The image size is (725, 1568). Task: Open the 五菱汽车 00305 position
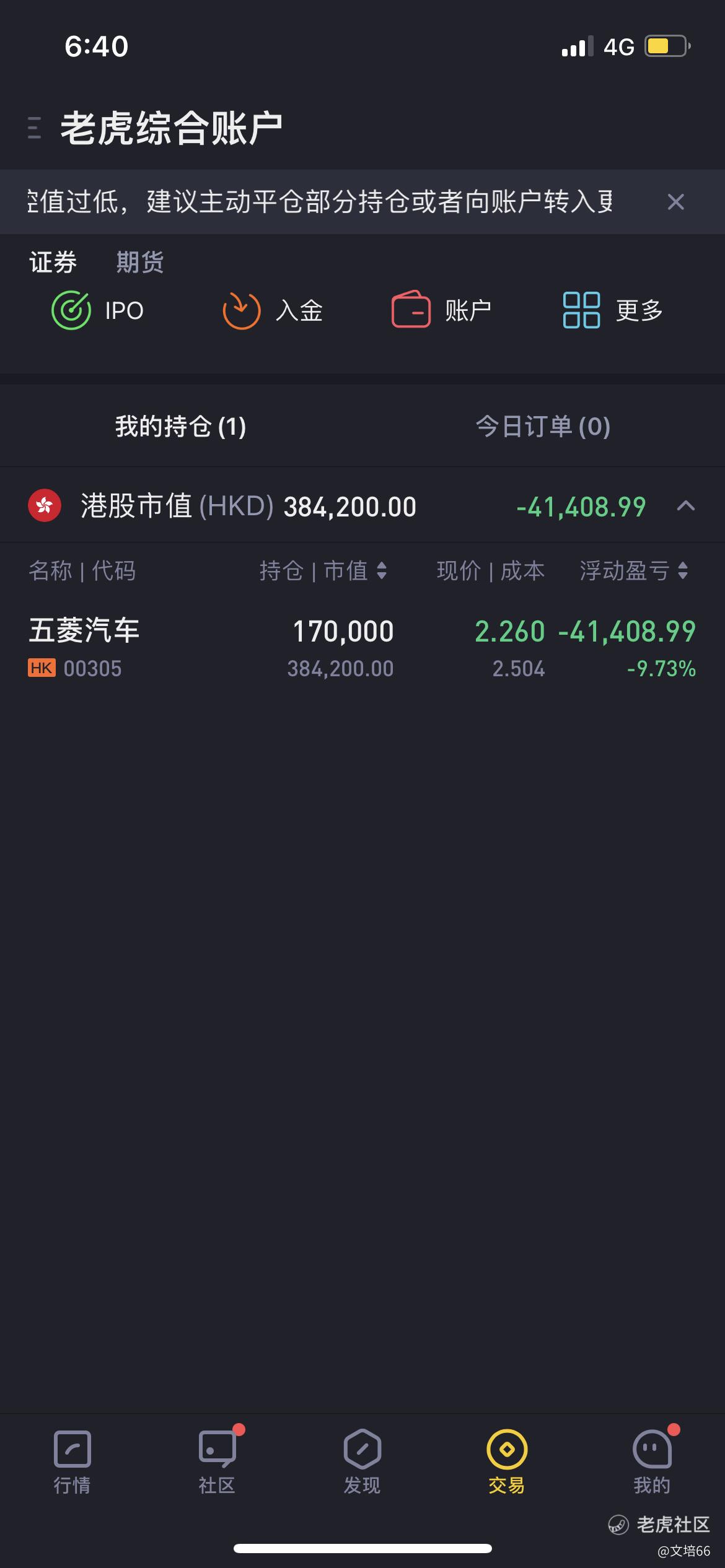point(362,648)
